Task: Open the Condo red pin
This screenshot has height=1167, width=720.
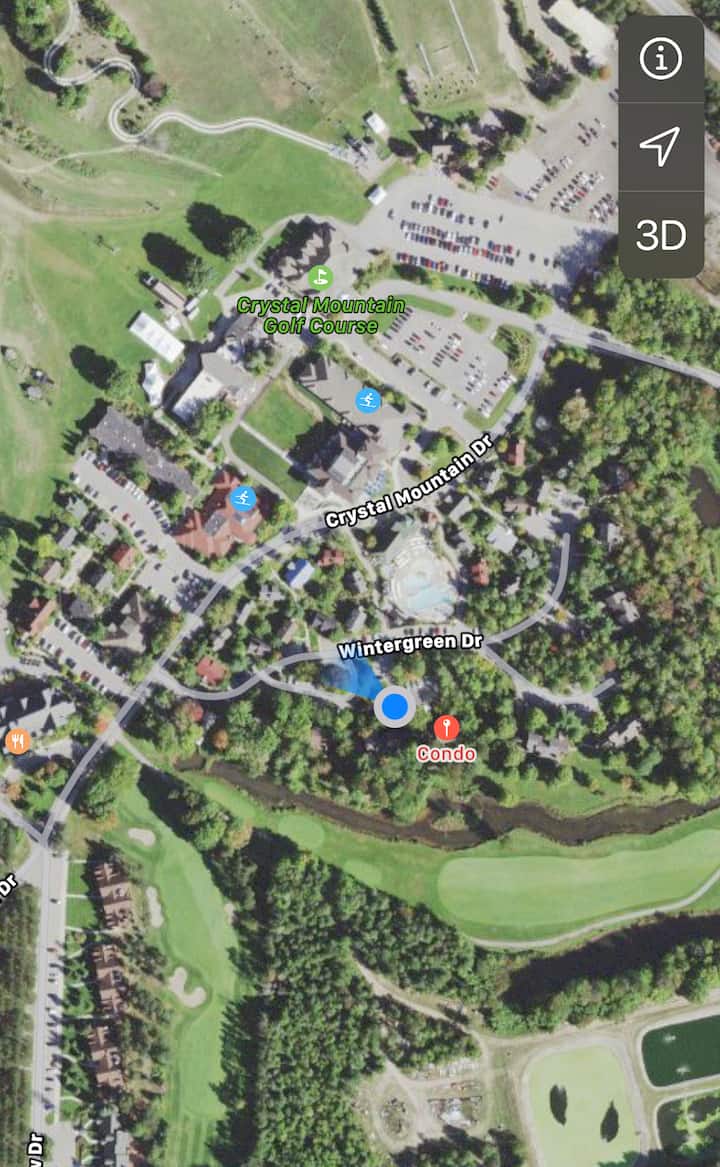Action: pyautogui.click(x=446, y=729)
